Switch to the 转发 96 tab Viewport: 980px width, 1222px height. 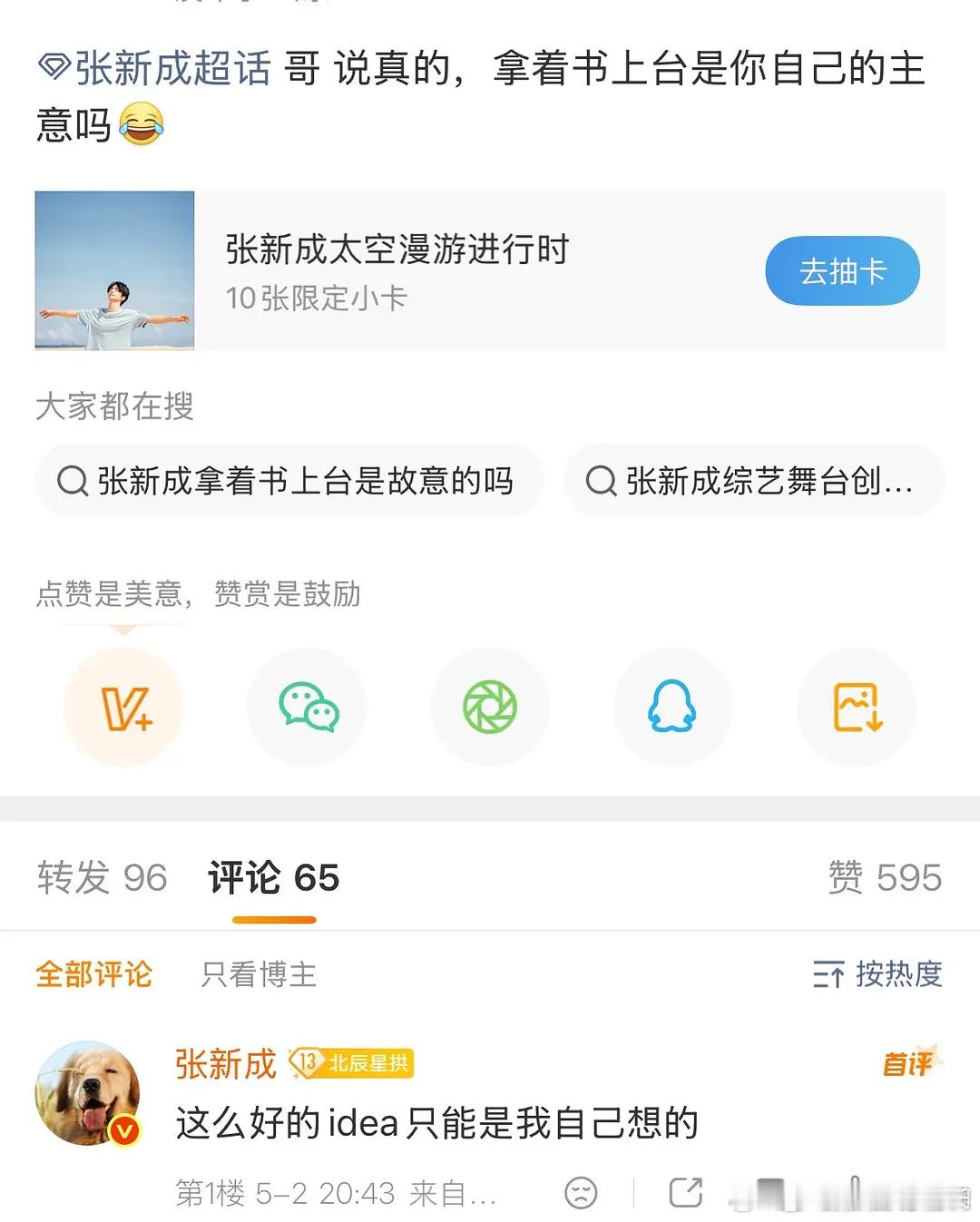point(102,877)
